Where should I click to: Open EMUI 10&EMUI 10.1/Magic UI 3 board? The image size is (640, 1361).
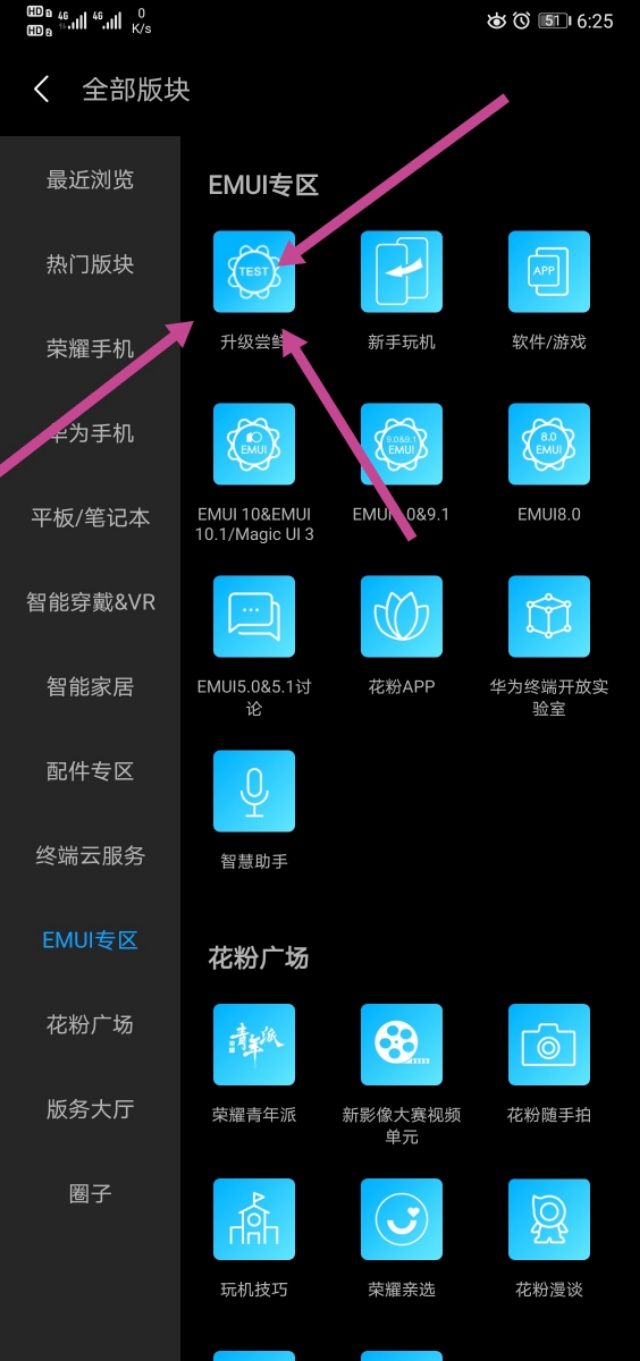(x=253, y=444)
